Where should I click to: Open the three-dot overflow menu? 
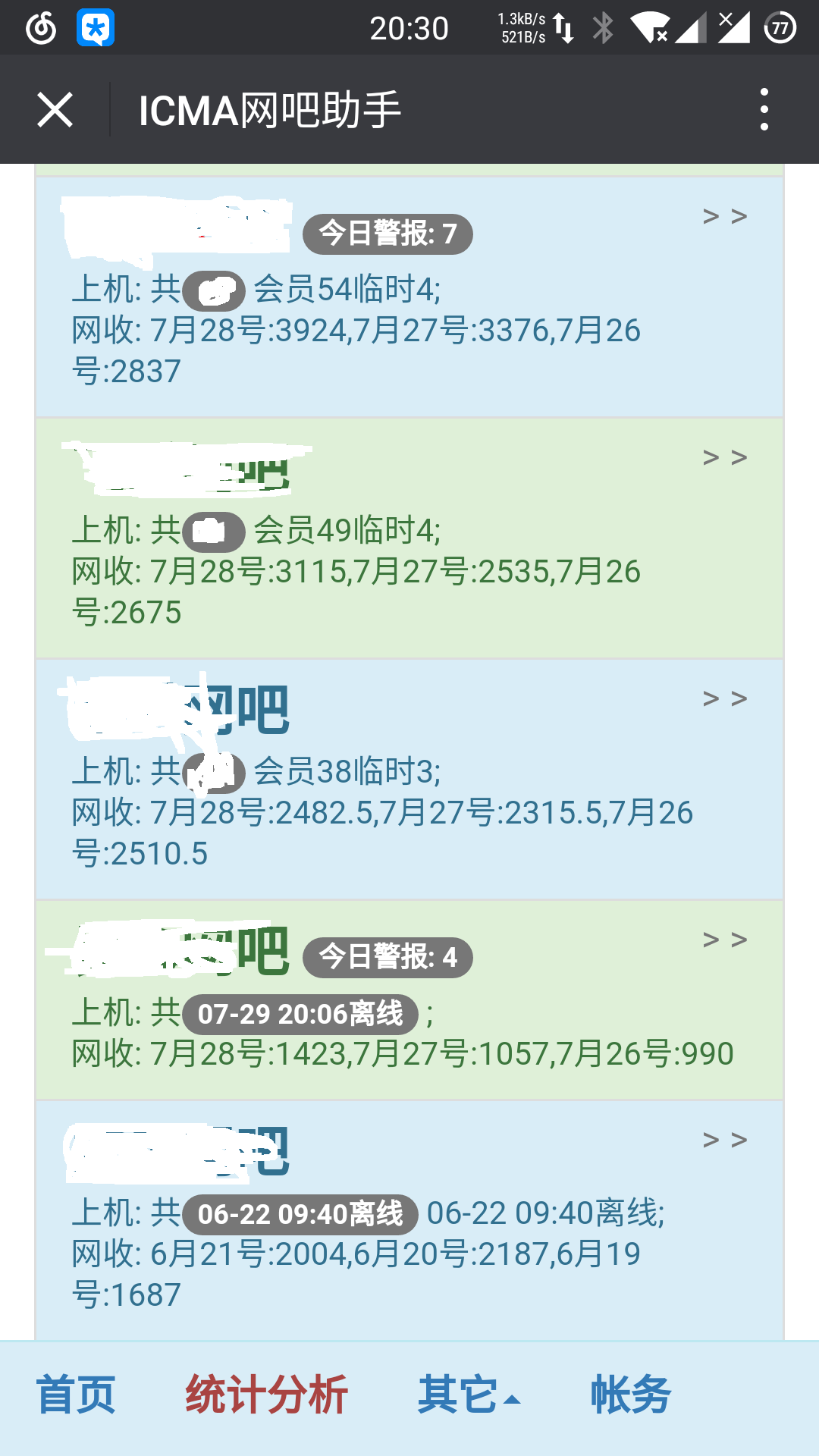click(x=764, y=110)
